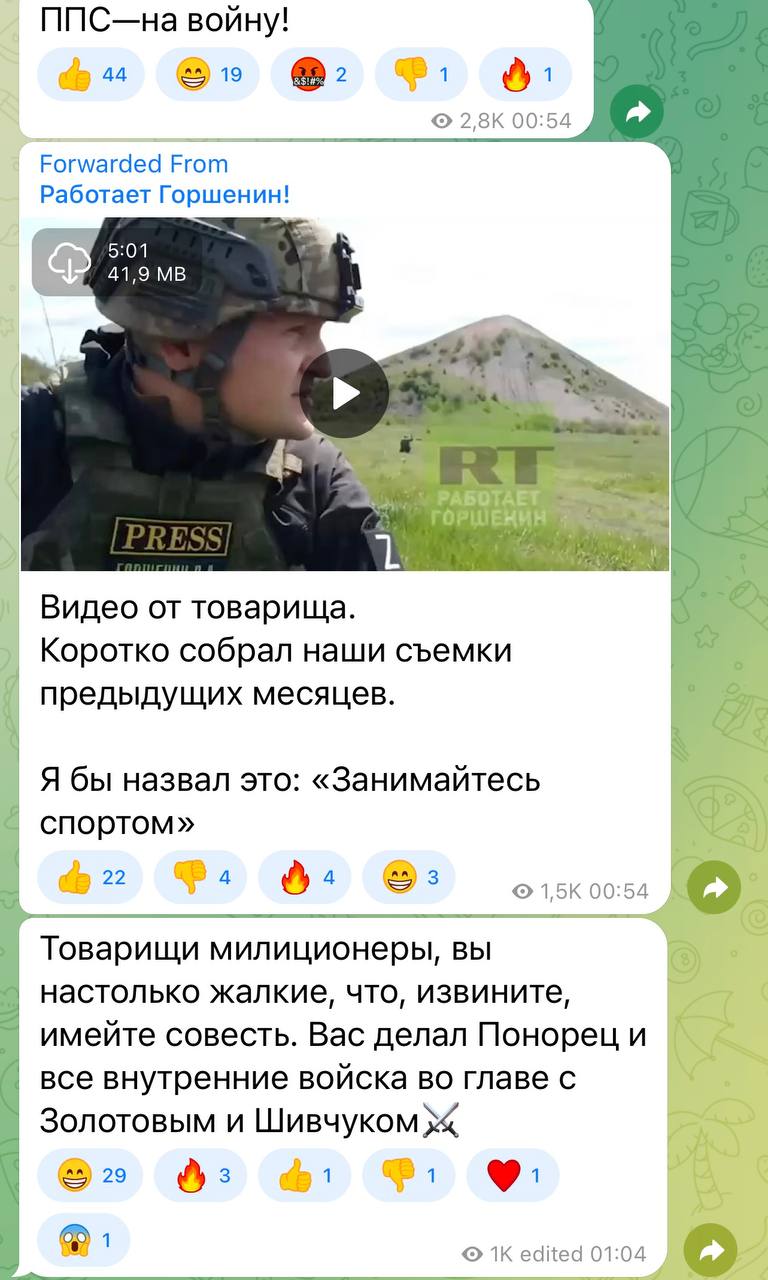Add thumbs-up reaction with 44 on top post
Image resolution: width=768 pixels, height=1280 pixels.
(x=91, y=74)
